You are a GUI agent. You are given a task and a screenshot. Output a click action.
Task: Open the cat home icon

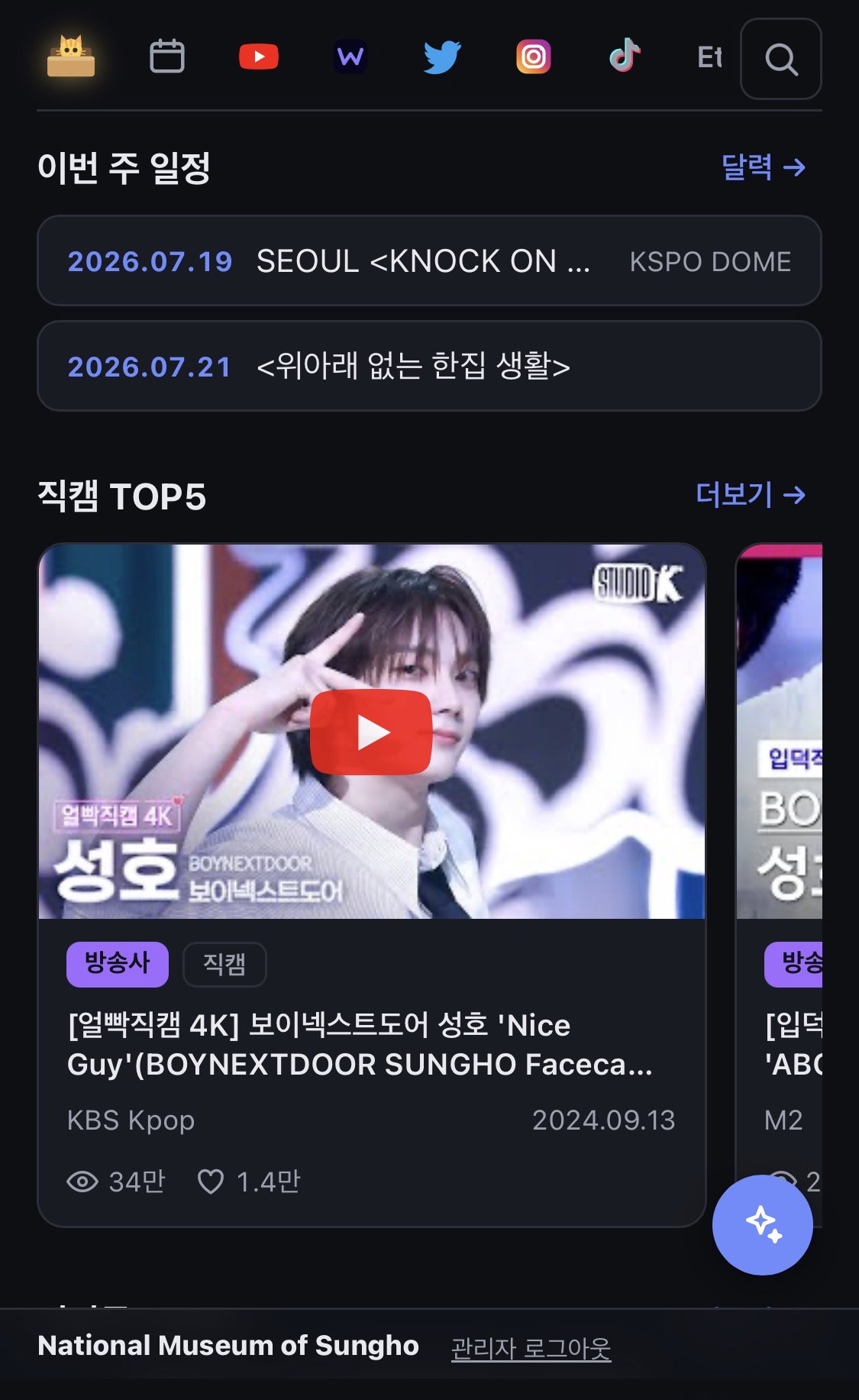pos(71,57)
